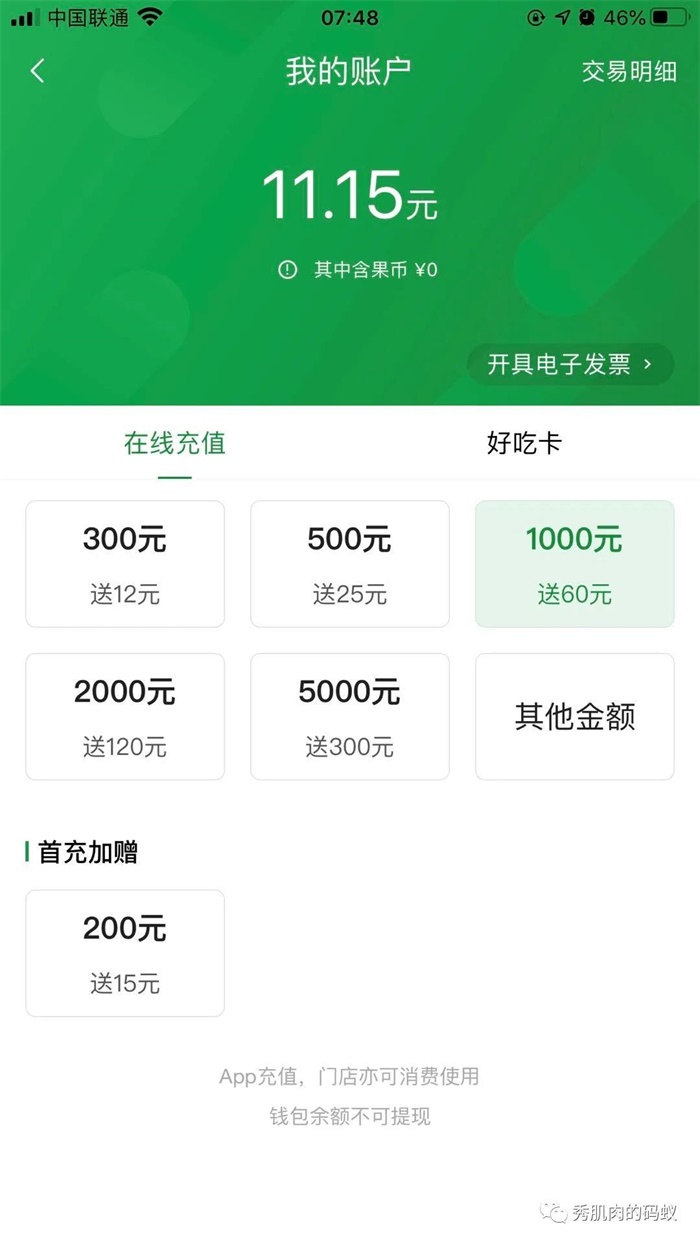Open the info icon beside 其中含果币

[288, 269]
